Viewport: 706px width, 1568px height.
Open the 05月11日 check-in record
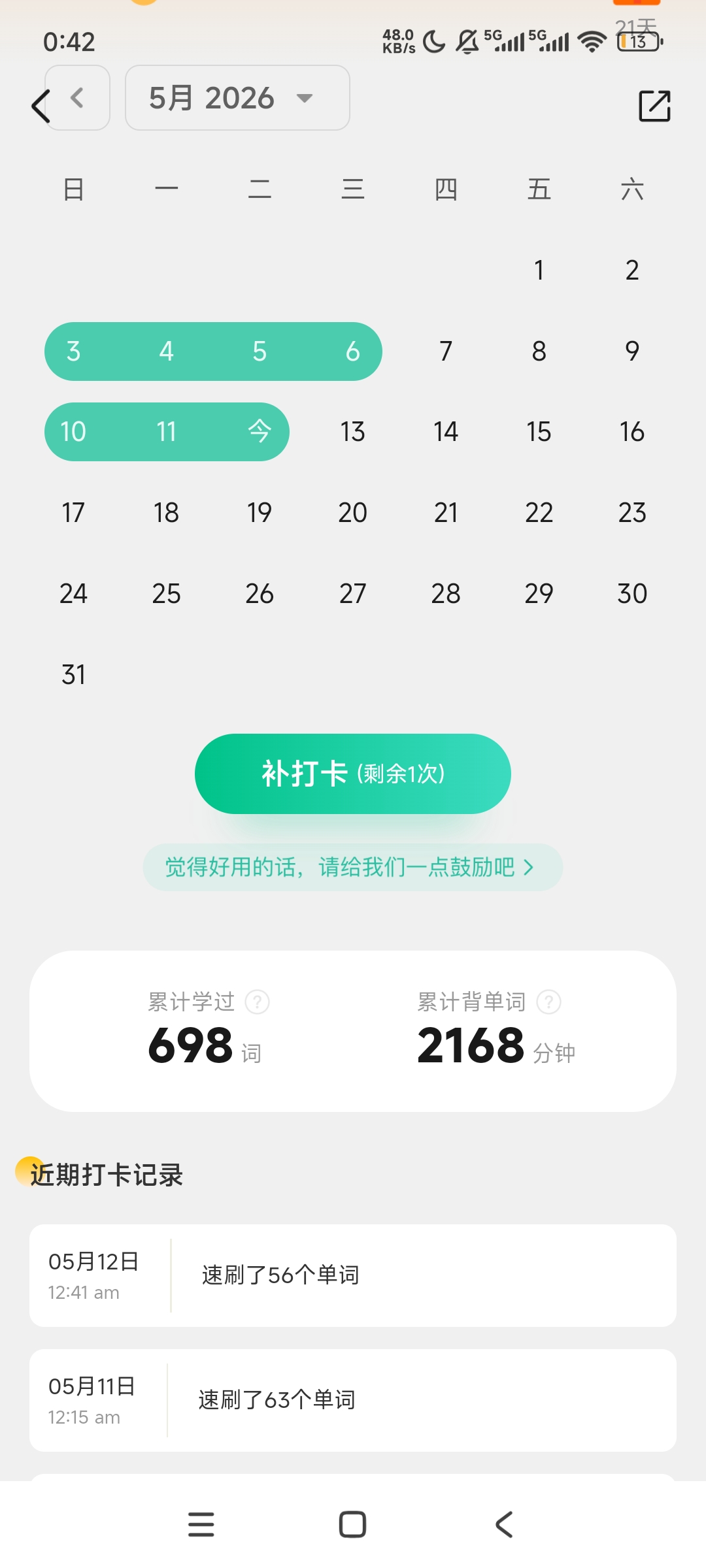(x=353, y=1400)
